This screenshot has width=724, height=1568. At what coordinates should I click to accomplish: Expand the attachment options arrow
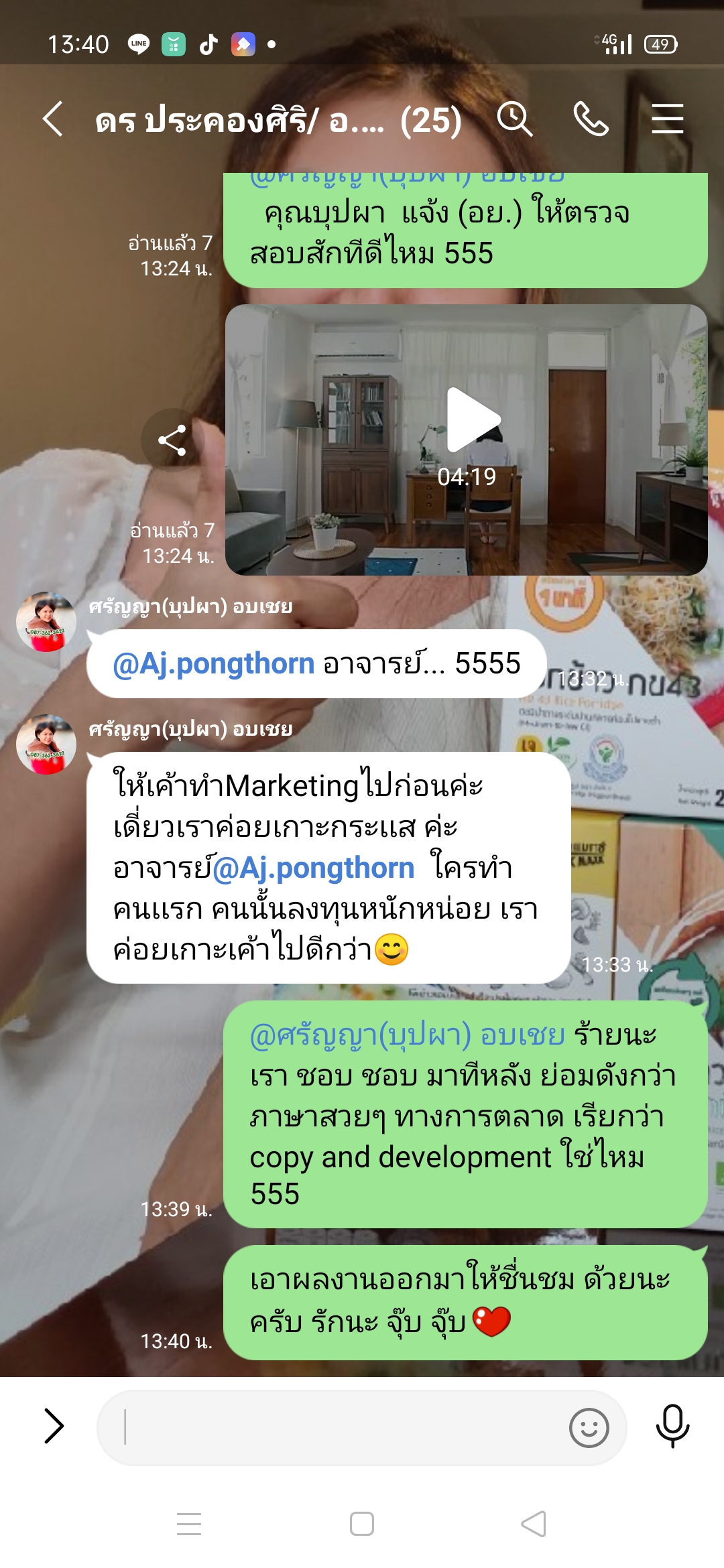[x=54, y=1426]
